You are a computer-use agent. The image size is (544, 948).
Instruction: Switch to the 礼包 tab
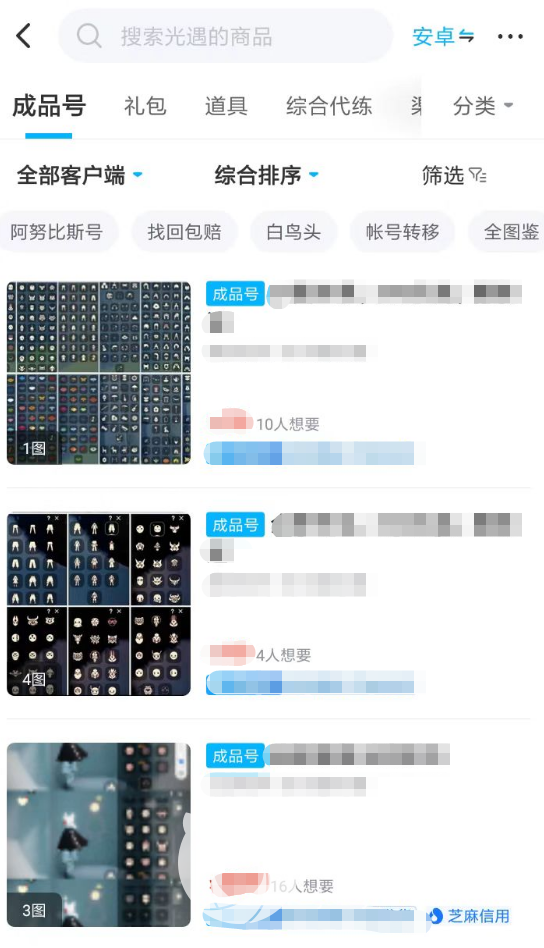[x=145, y=106]
